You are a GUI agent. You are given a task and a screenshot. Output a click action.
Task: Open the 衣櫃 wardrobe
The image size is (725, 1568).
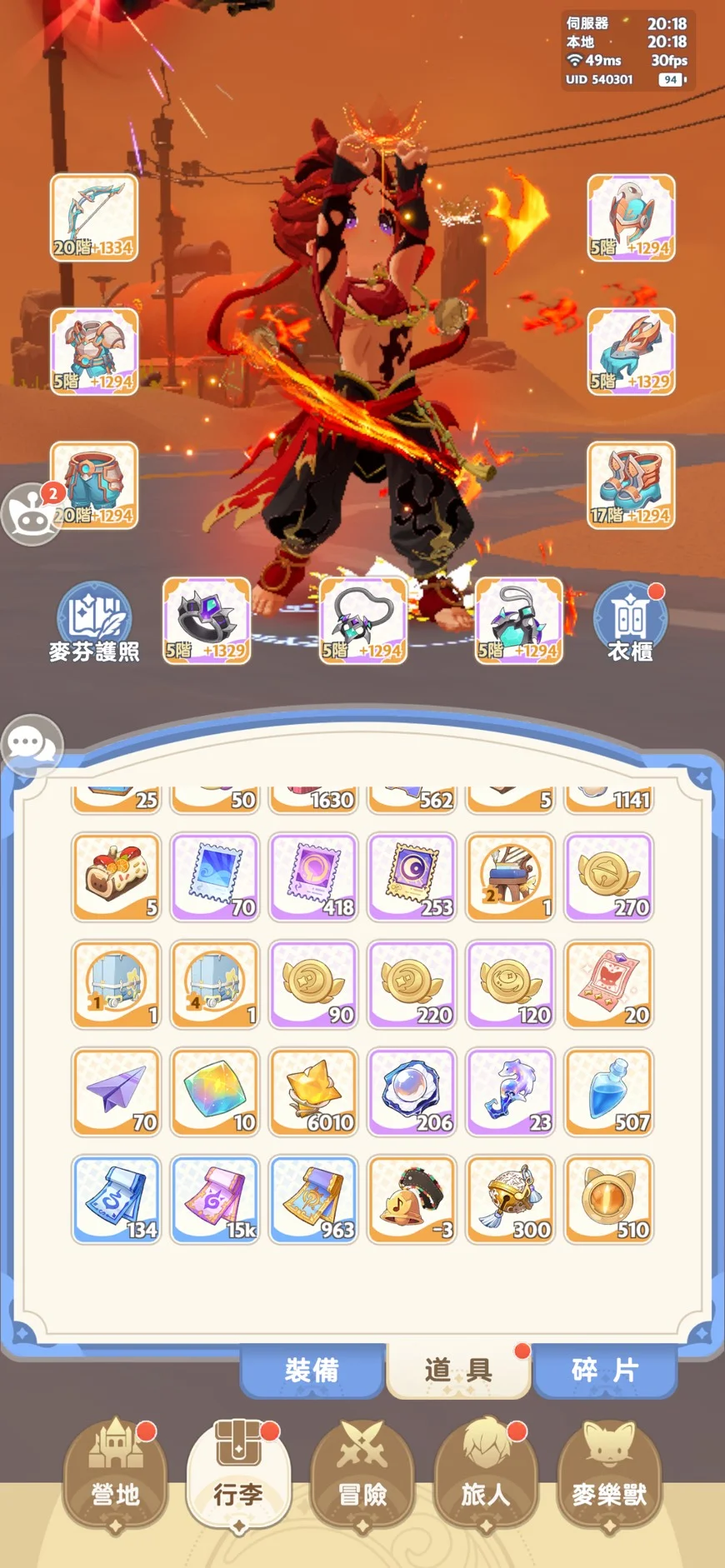(630, 622)
